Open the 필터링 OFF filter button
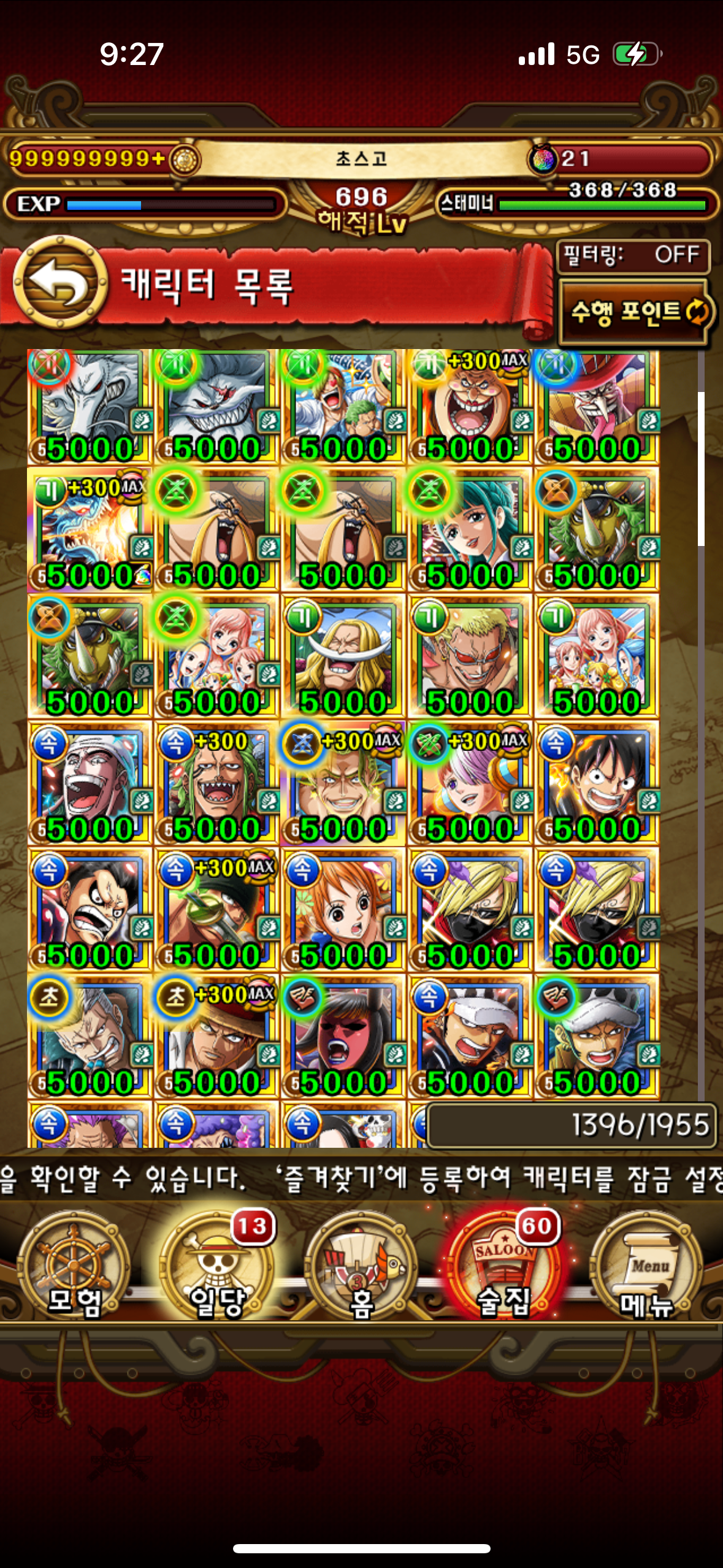This screenshot has width=723, height=1568. [632, 255]
